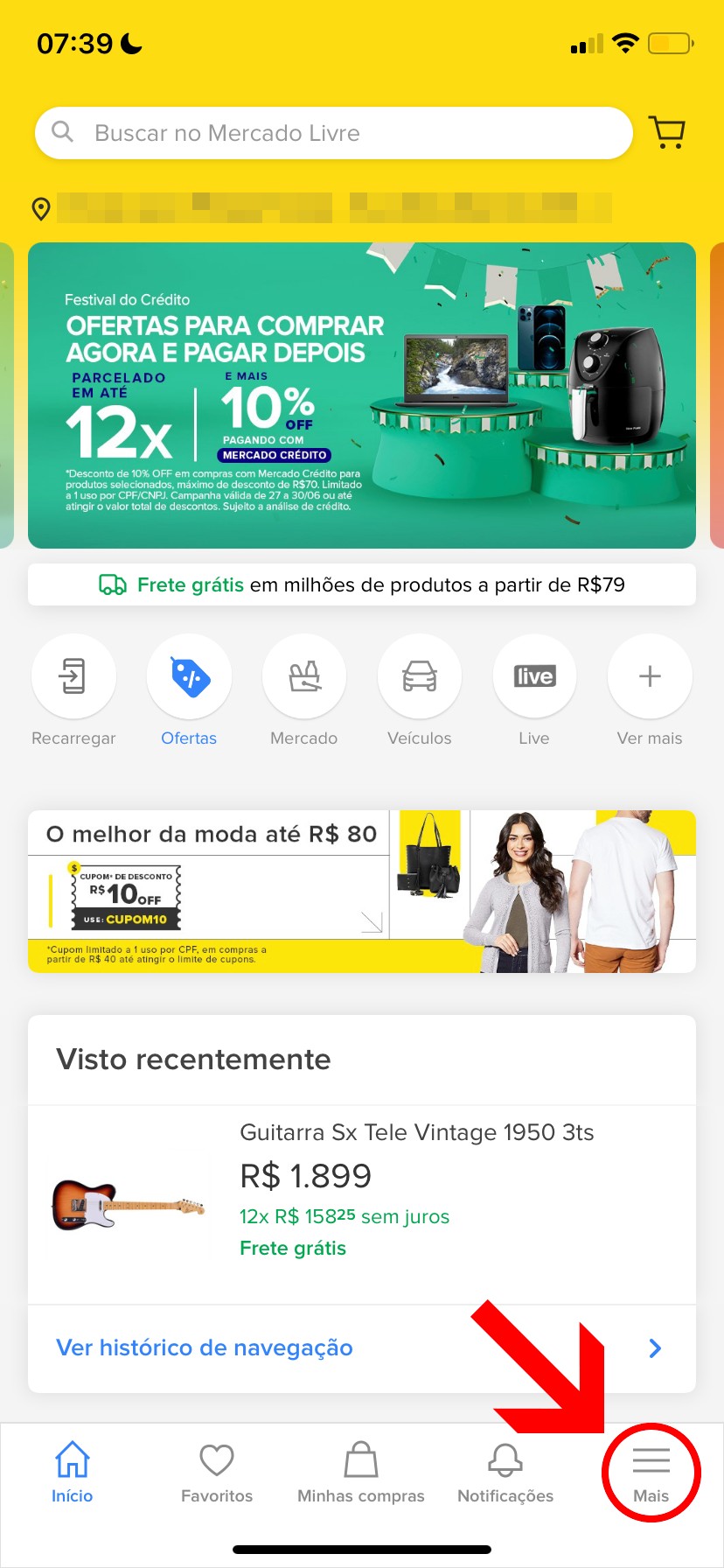Image resolution: width=724 pixels, height=1568 pixels.
Task: Open the shopping cart
Action: pyautogui.click(x=668, y=133)
